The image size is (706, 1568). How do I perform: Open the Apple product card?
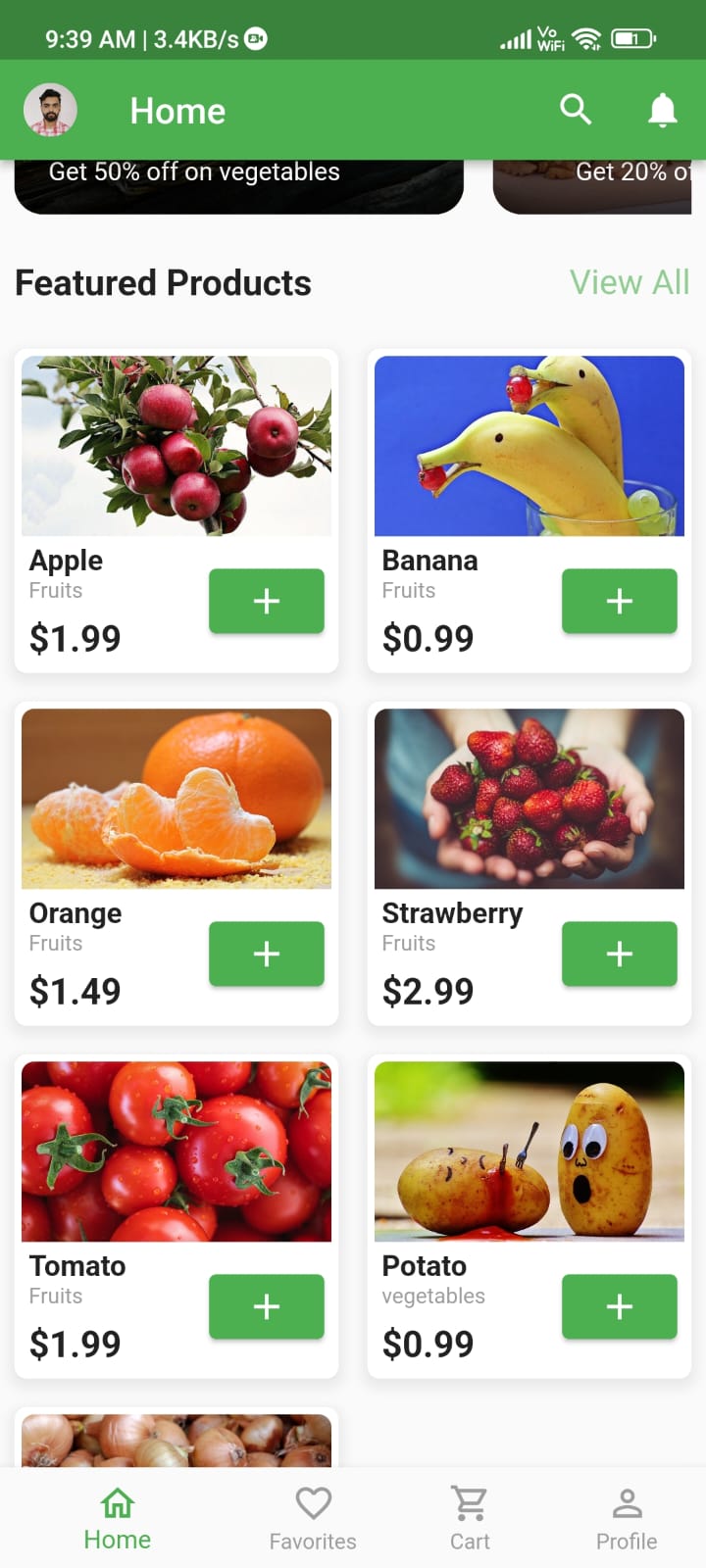[x=176, y=447]
